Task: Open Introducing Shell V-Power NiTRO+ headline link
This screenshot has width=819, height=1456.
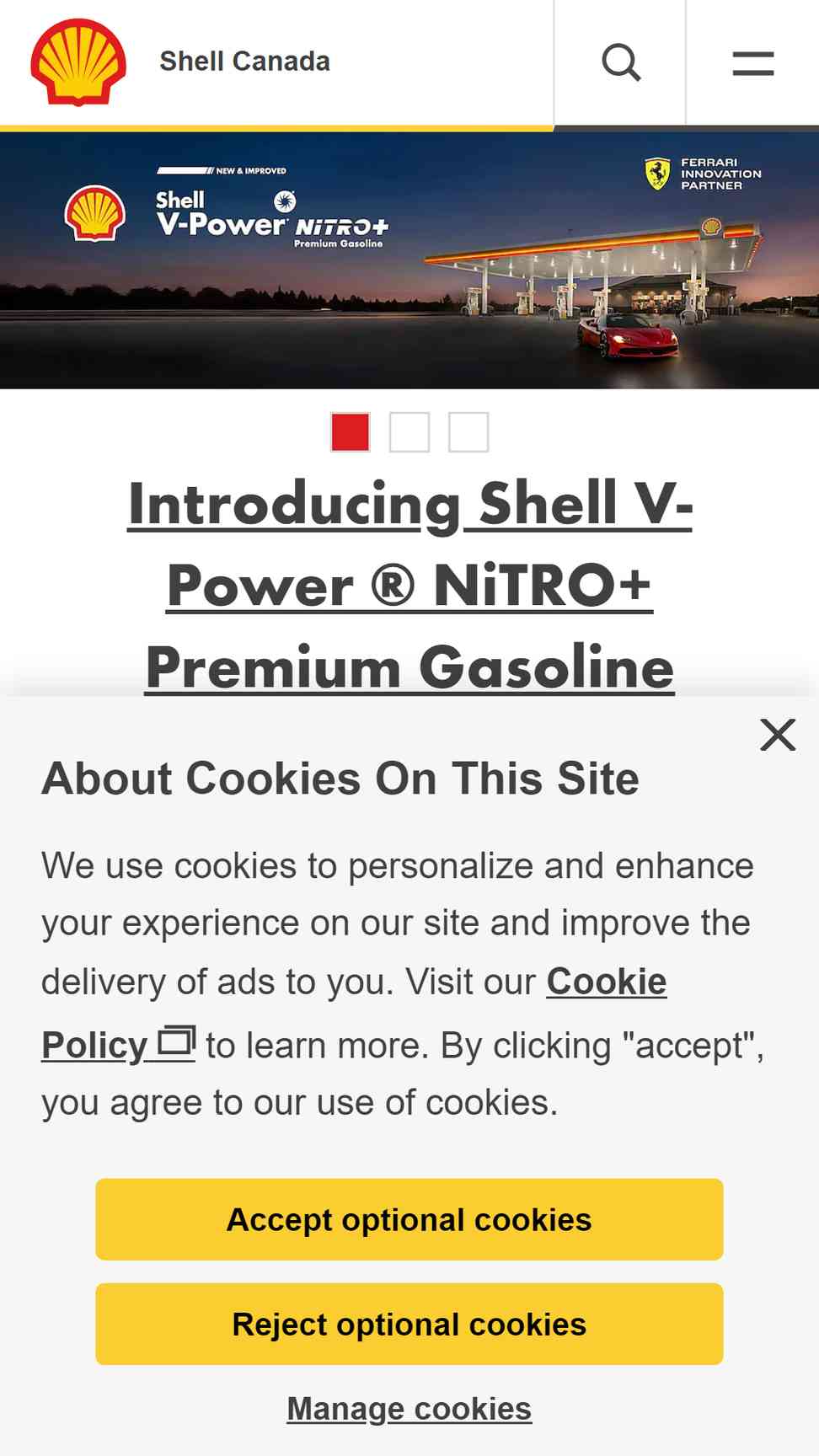Action: [409, 586]
